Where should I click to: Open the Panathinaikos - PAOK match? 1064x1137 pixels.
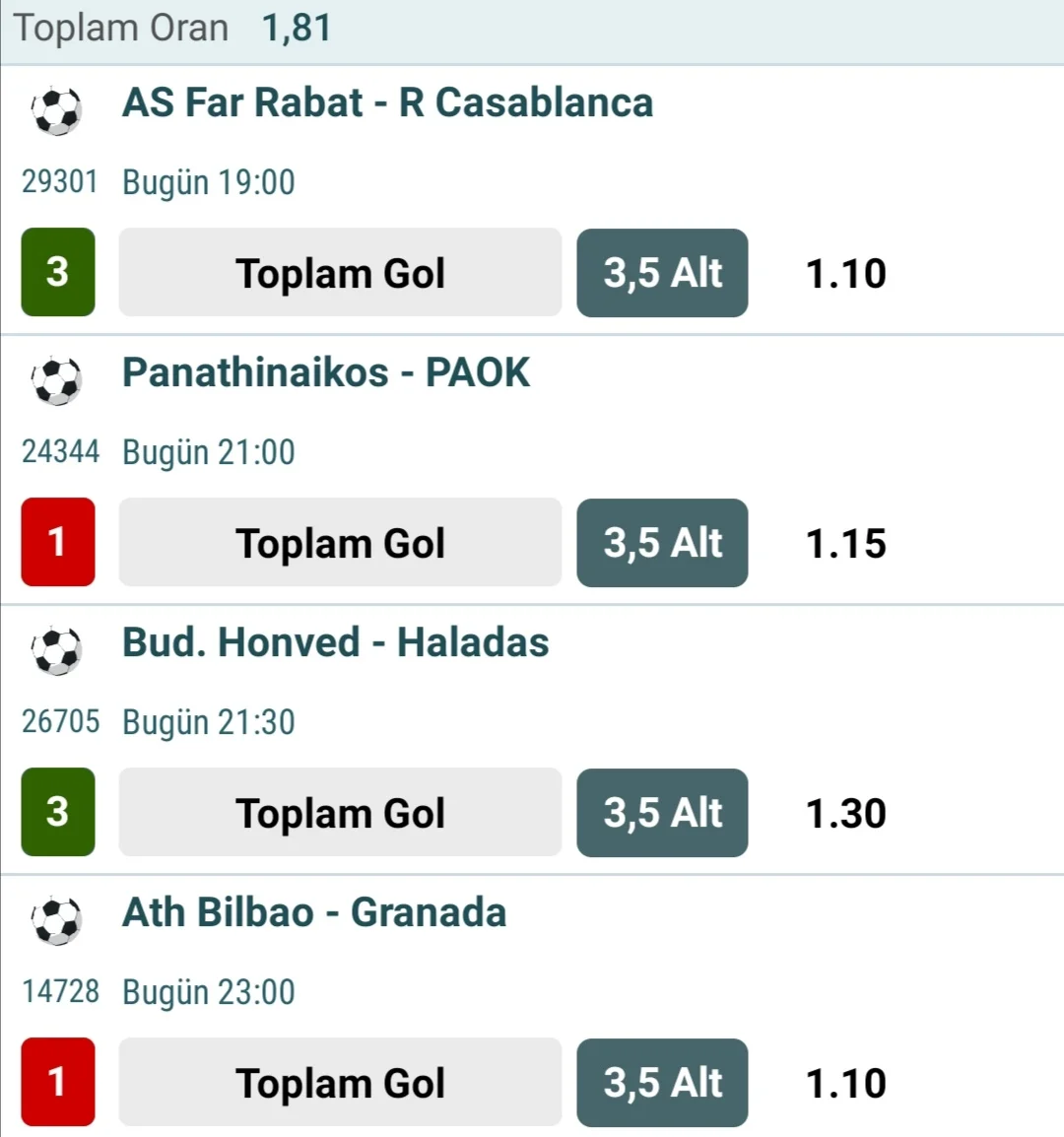(326, 372)
